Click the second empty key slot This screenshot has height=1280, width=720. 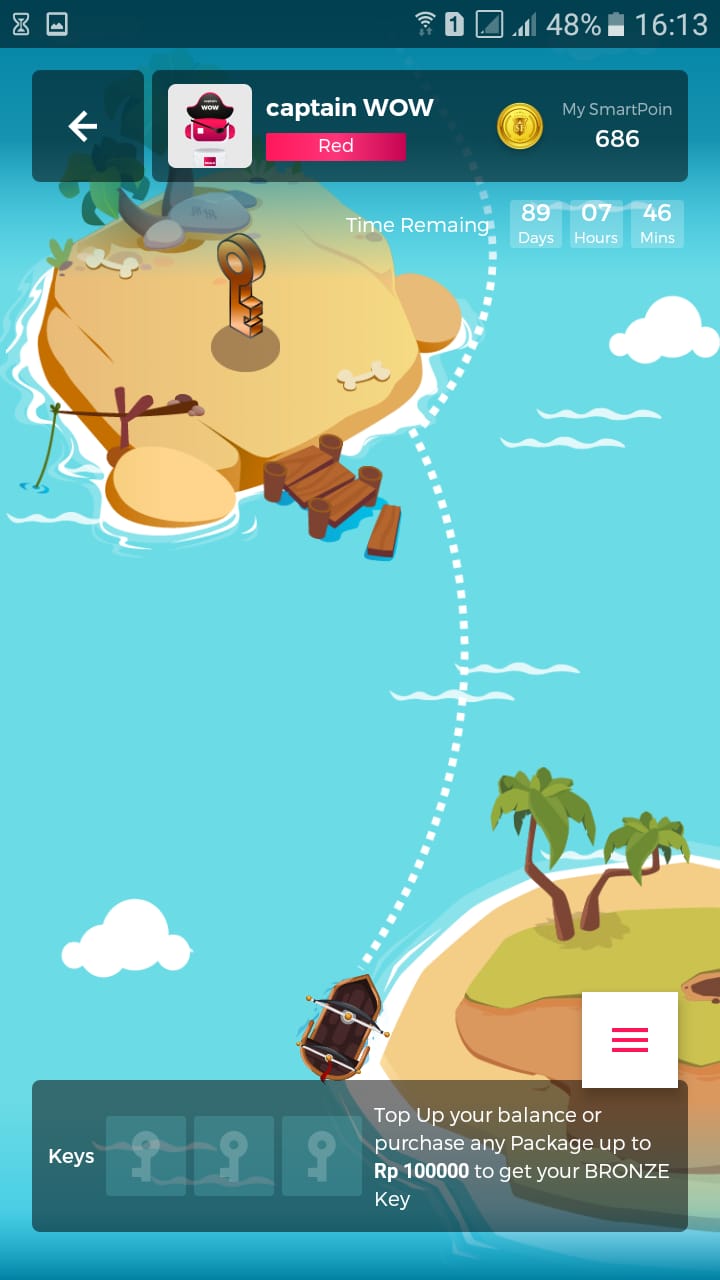[234, 1155]
